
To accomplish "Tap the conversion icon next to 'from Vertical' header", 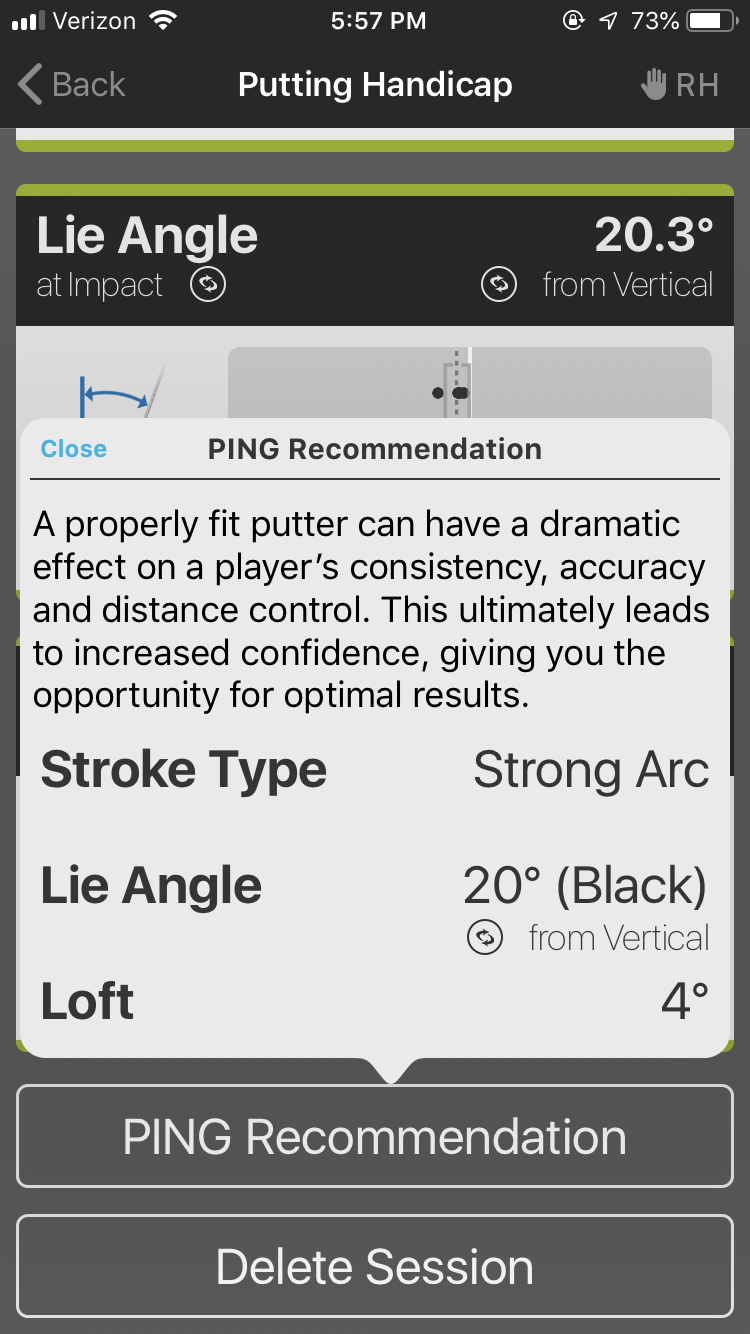I will click(x=498, y=285).
